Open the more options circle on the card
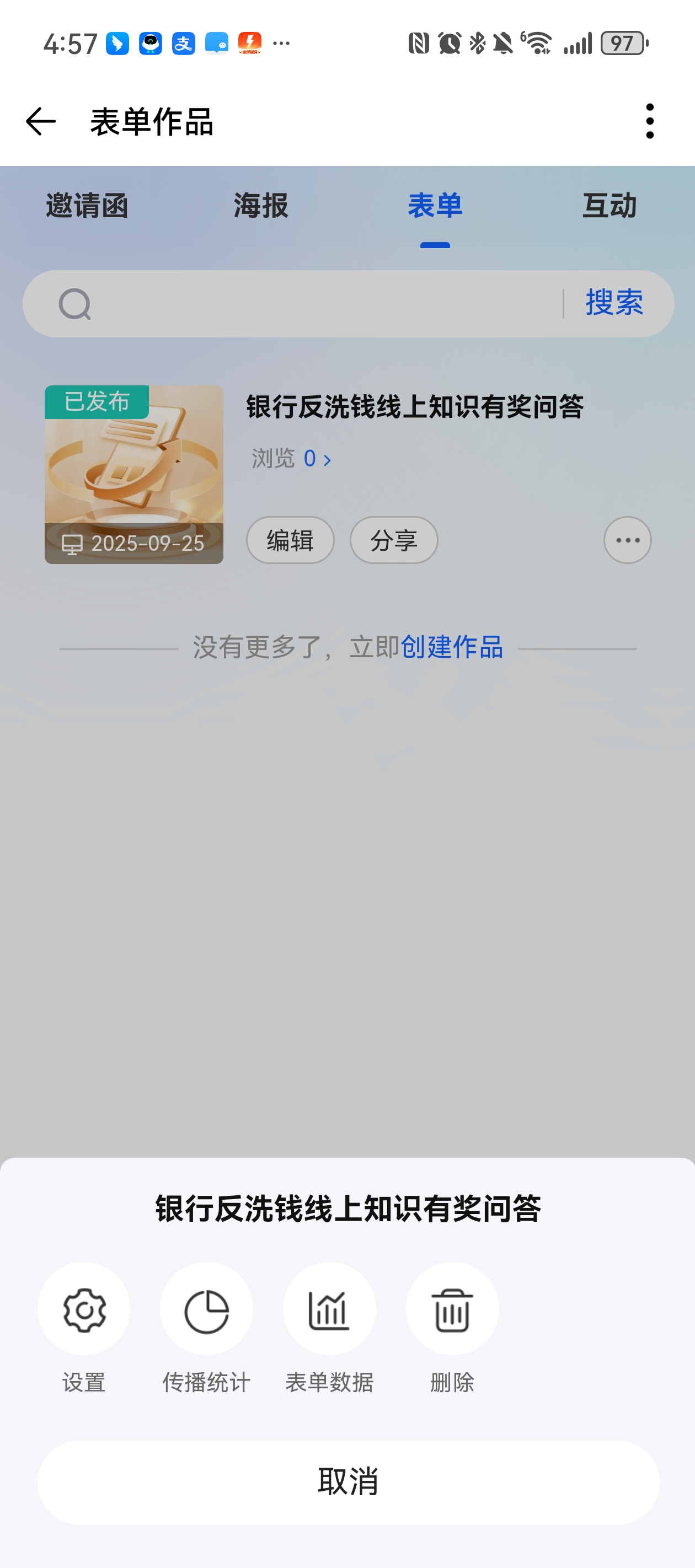 [x=627, y=540]
